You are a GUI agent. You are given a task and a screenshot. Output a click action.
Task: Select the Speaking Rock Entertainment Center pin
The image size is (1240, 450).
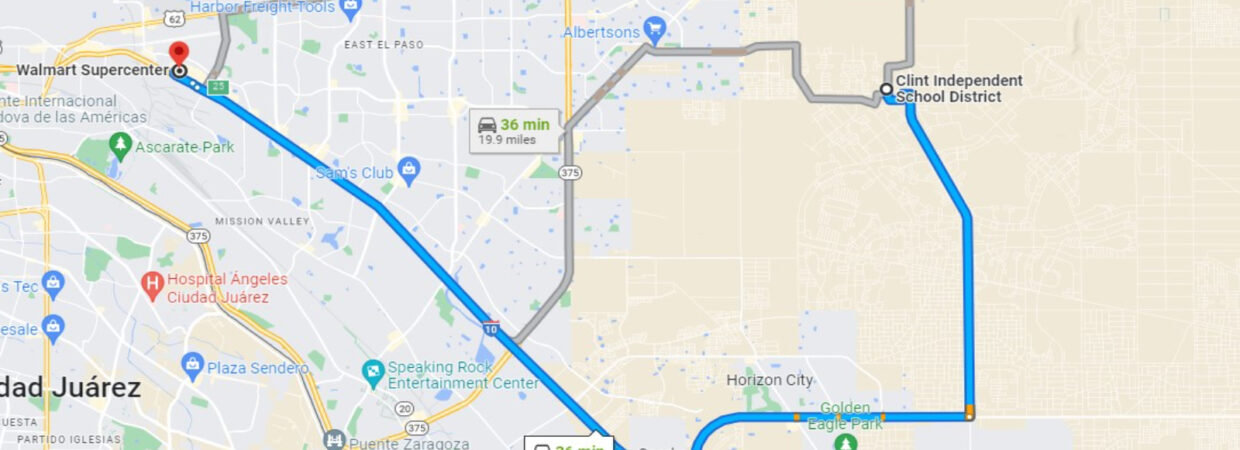[x=373, y=374]
